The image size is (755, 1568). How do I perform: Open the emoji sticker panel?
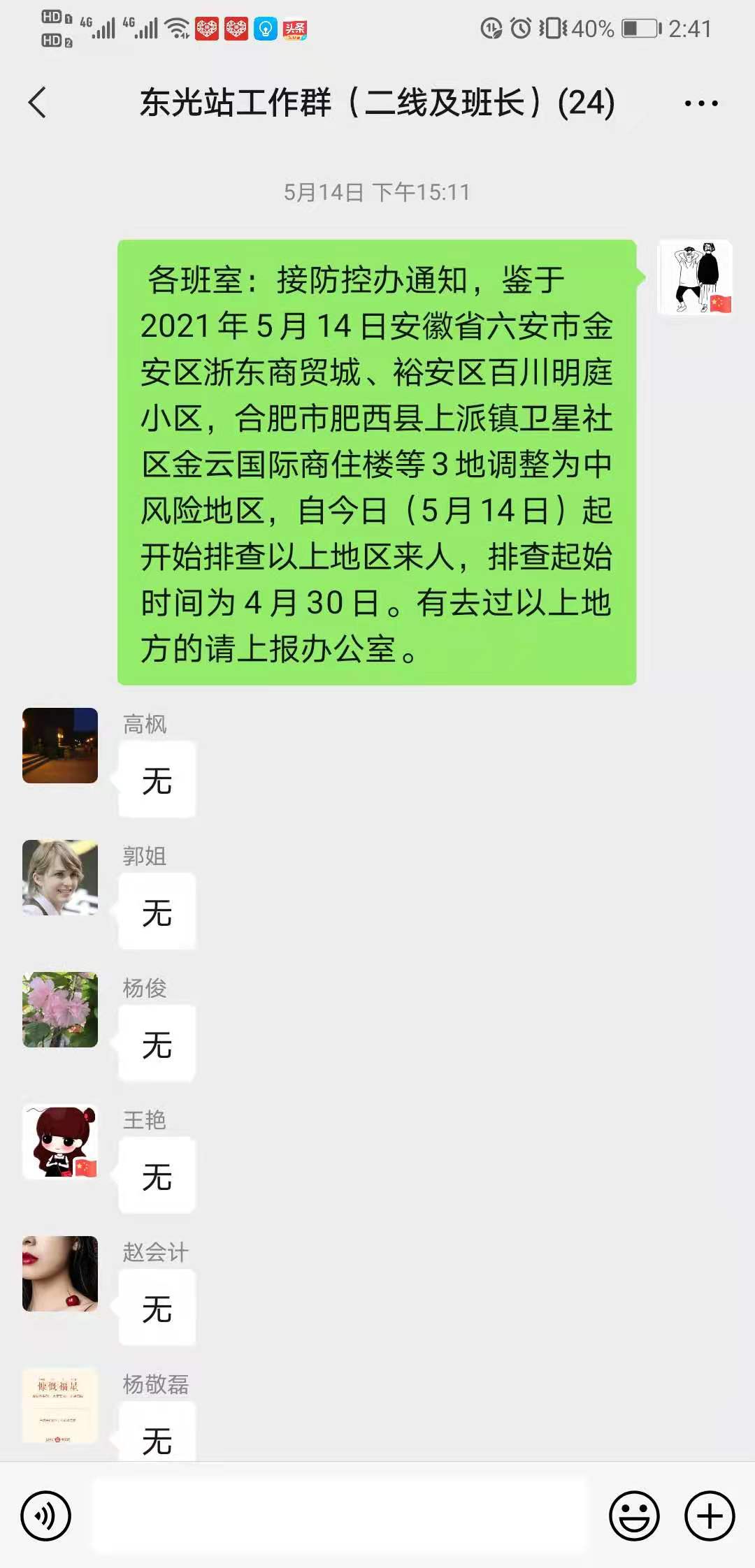tap(634, 1516)
